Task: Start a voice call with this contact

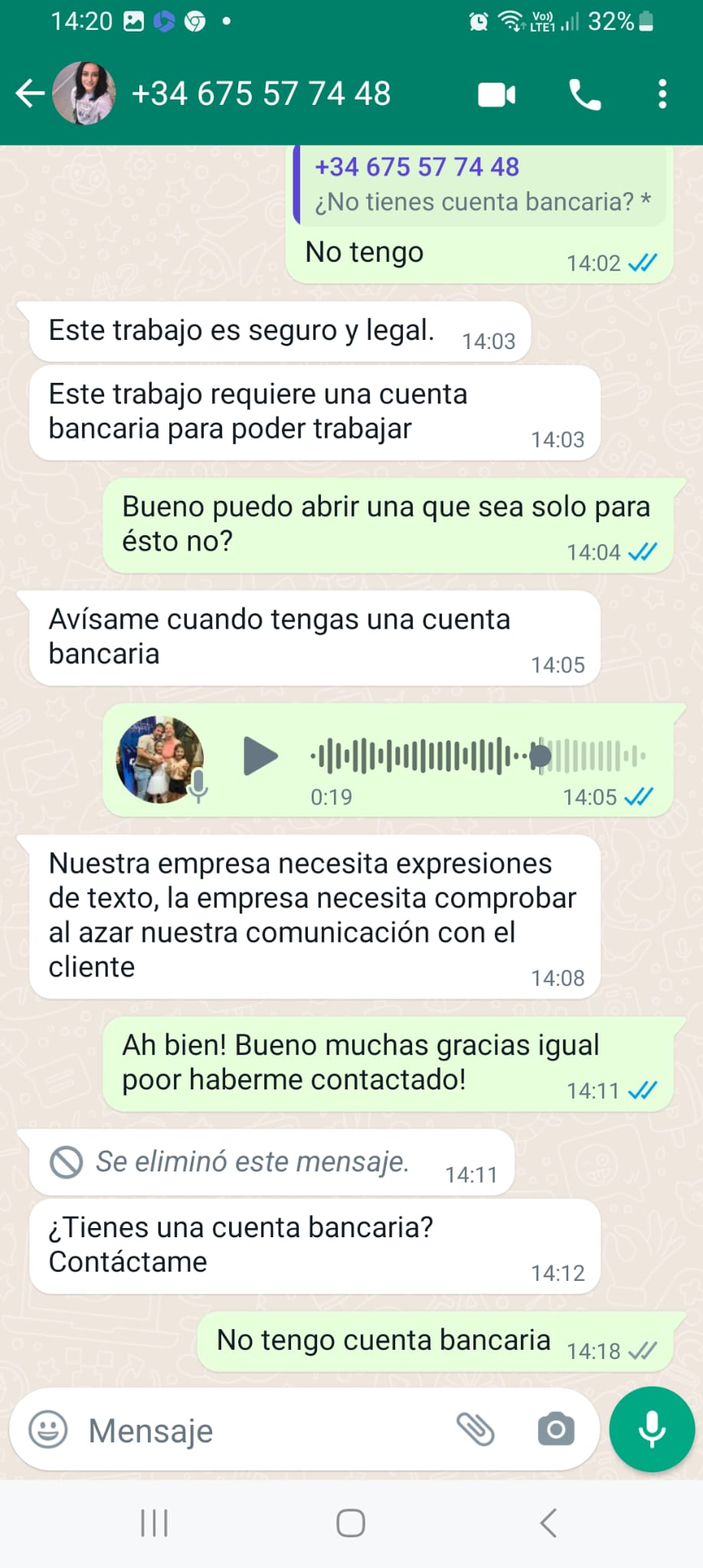Action: click(584, 95)
